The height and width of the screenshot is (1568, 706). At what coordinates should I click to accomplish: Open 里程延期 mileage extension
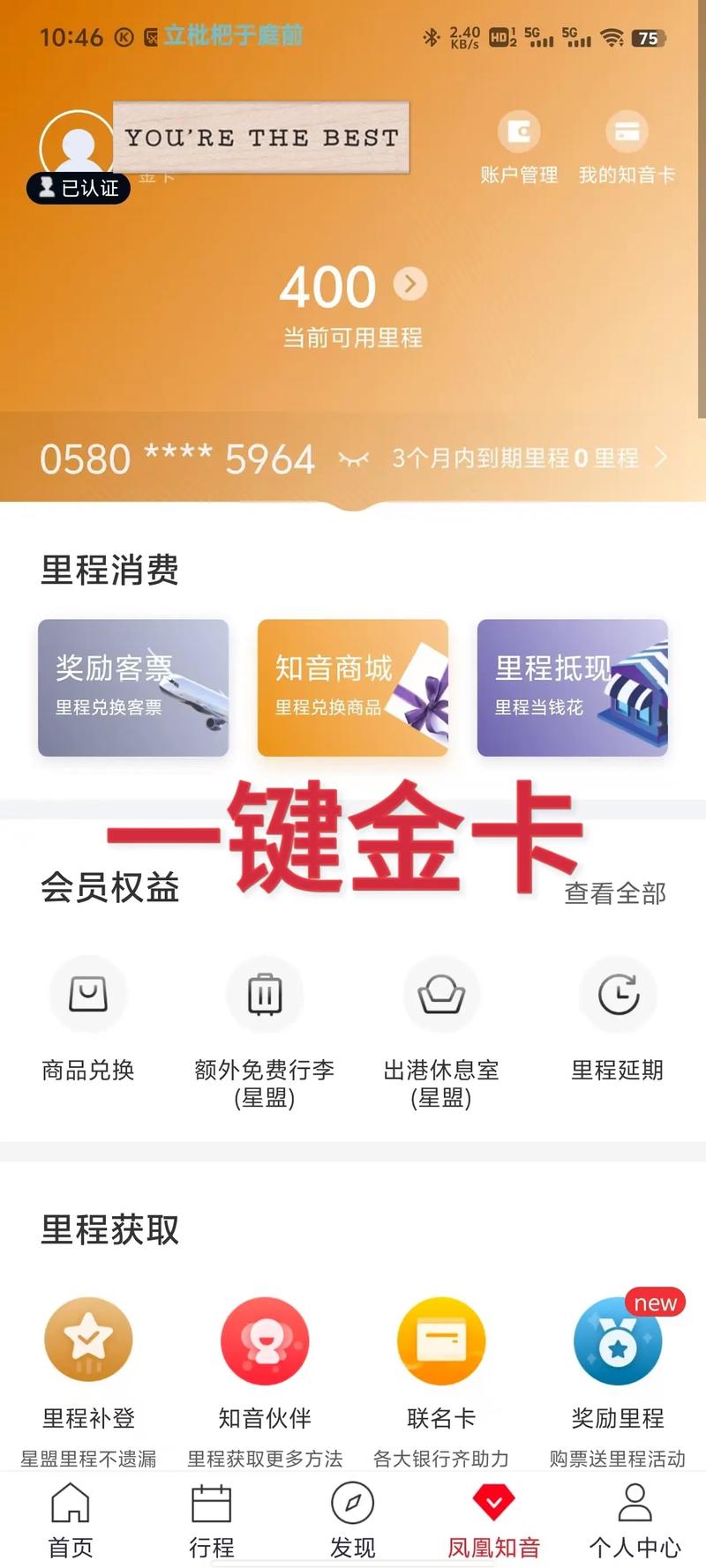coord(618,1019)
